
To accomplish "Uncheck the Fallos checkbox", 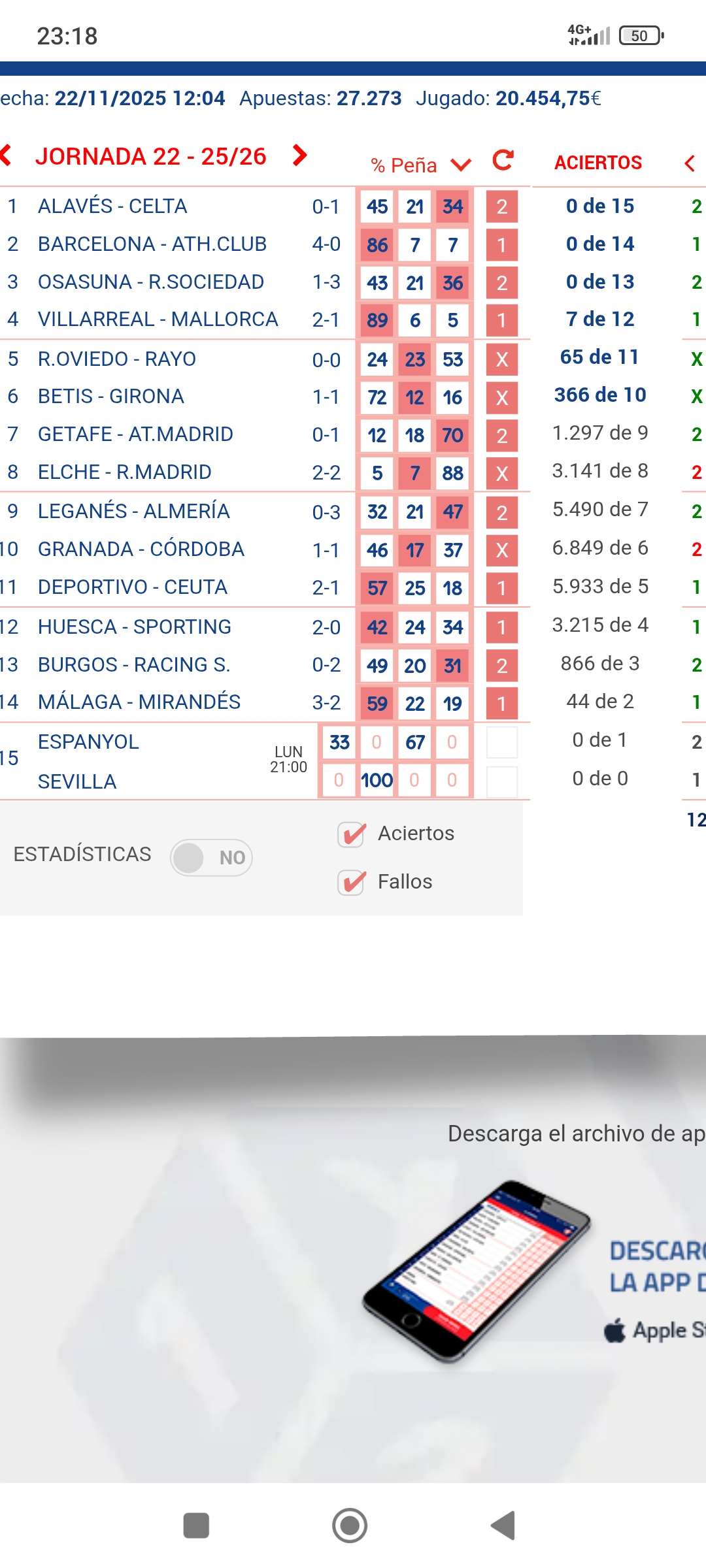I will [x=352, y=883].
